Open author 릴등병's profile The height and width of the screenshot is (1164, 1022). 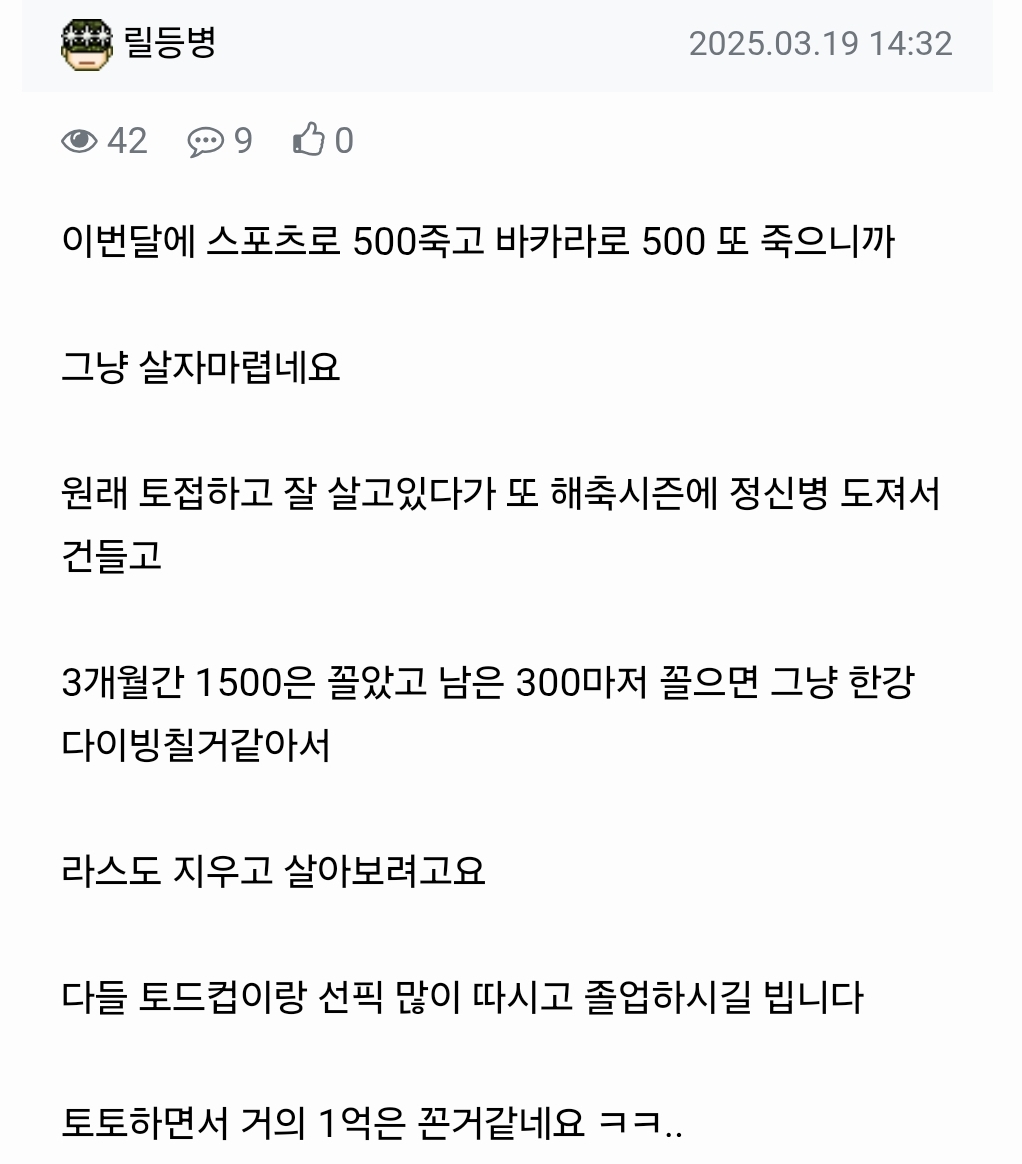pos(168,43)
